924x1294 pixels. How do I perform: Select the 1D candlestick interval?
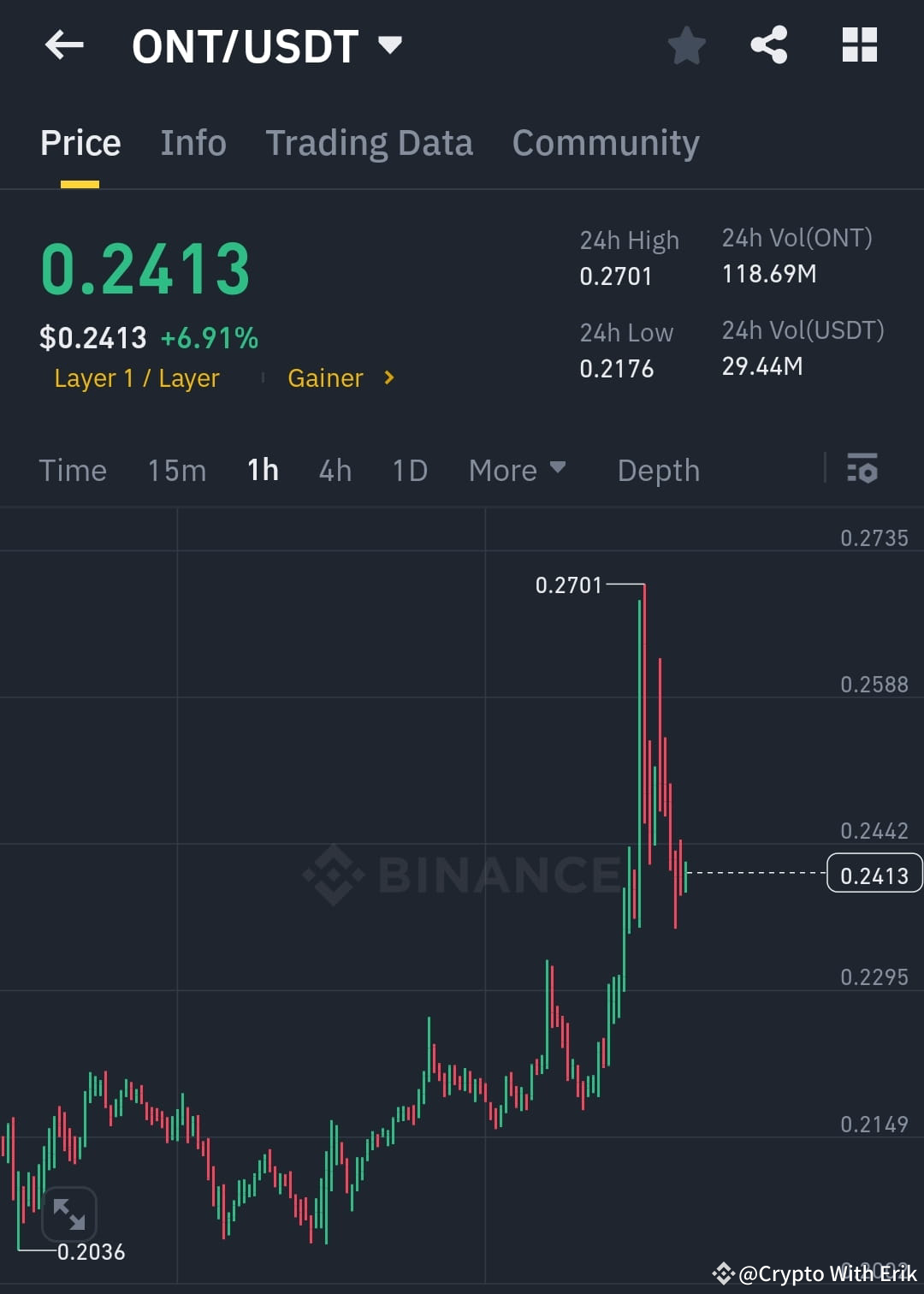pyautogui.click(x=409, y=469)
